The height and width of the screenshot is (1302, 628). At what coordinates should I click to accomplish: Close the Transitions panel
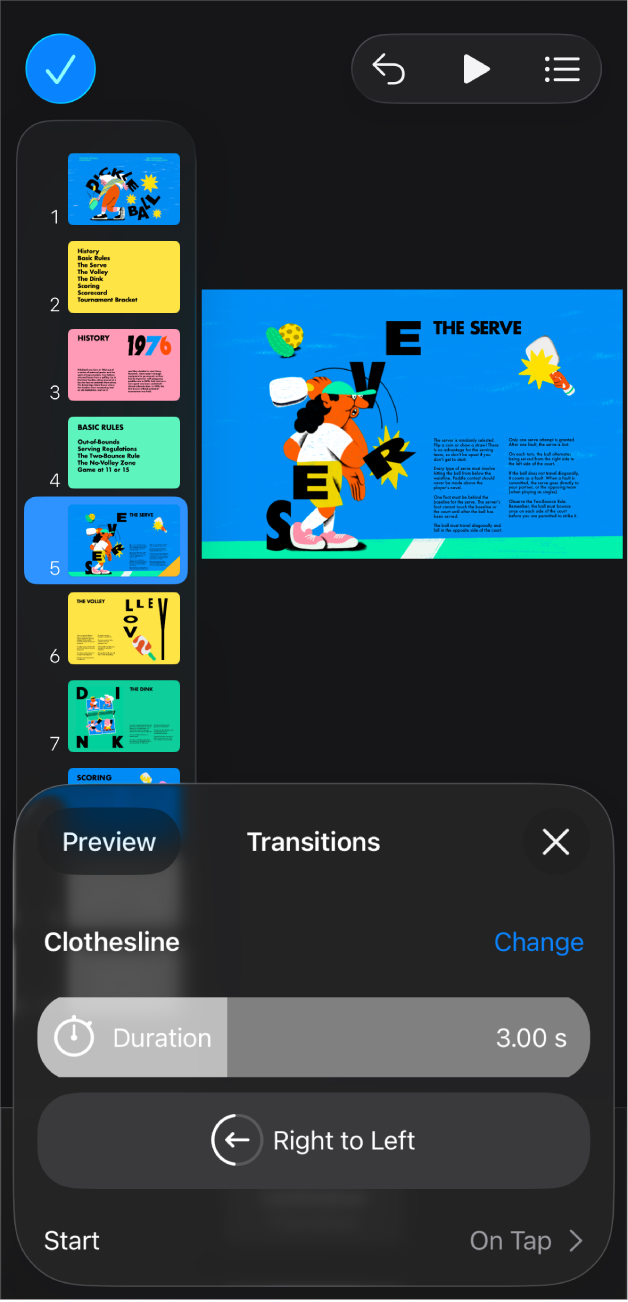pos(556,842)
